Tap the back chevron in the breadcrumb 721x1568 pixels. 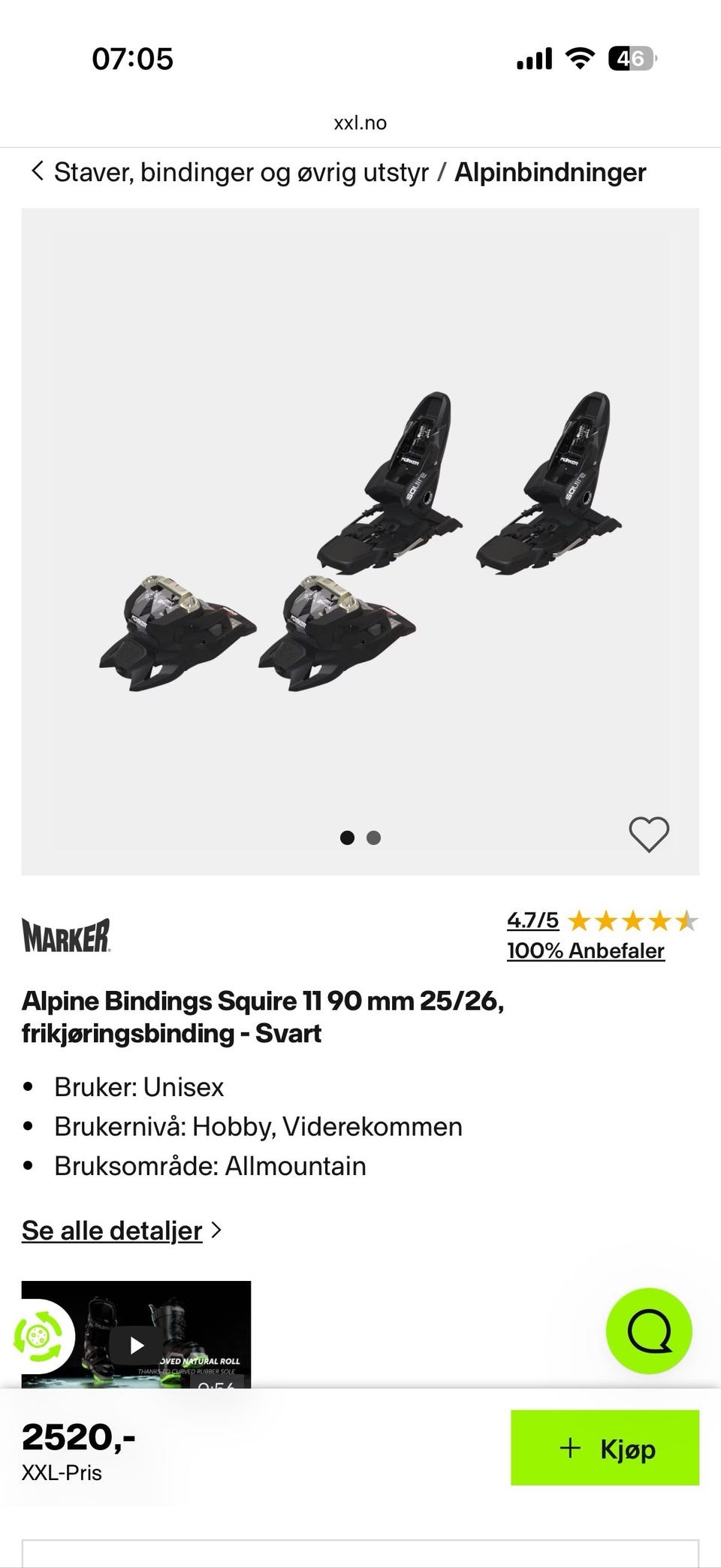[37, 171]
